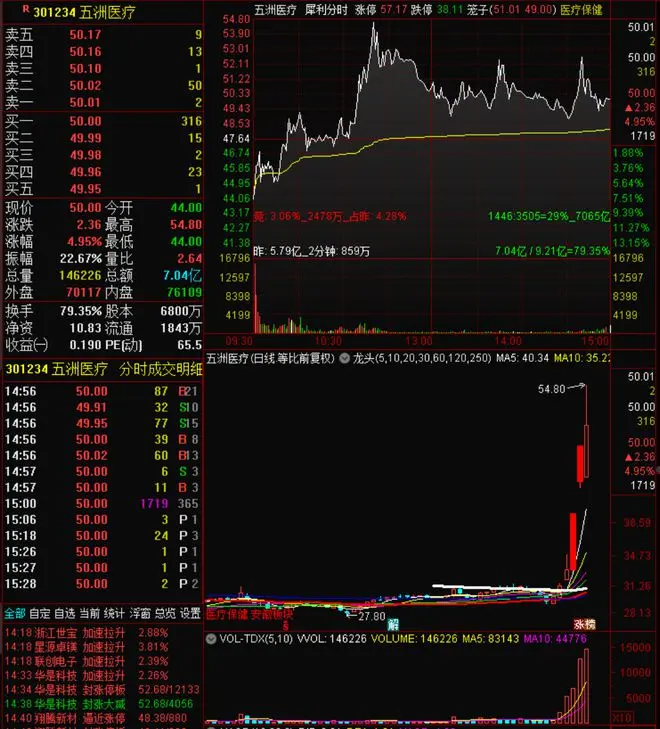This screenshot has height=729, width=660.
Task: Switch to the 自定 tab
Action: pyautogui.click(x=39, y=613)
